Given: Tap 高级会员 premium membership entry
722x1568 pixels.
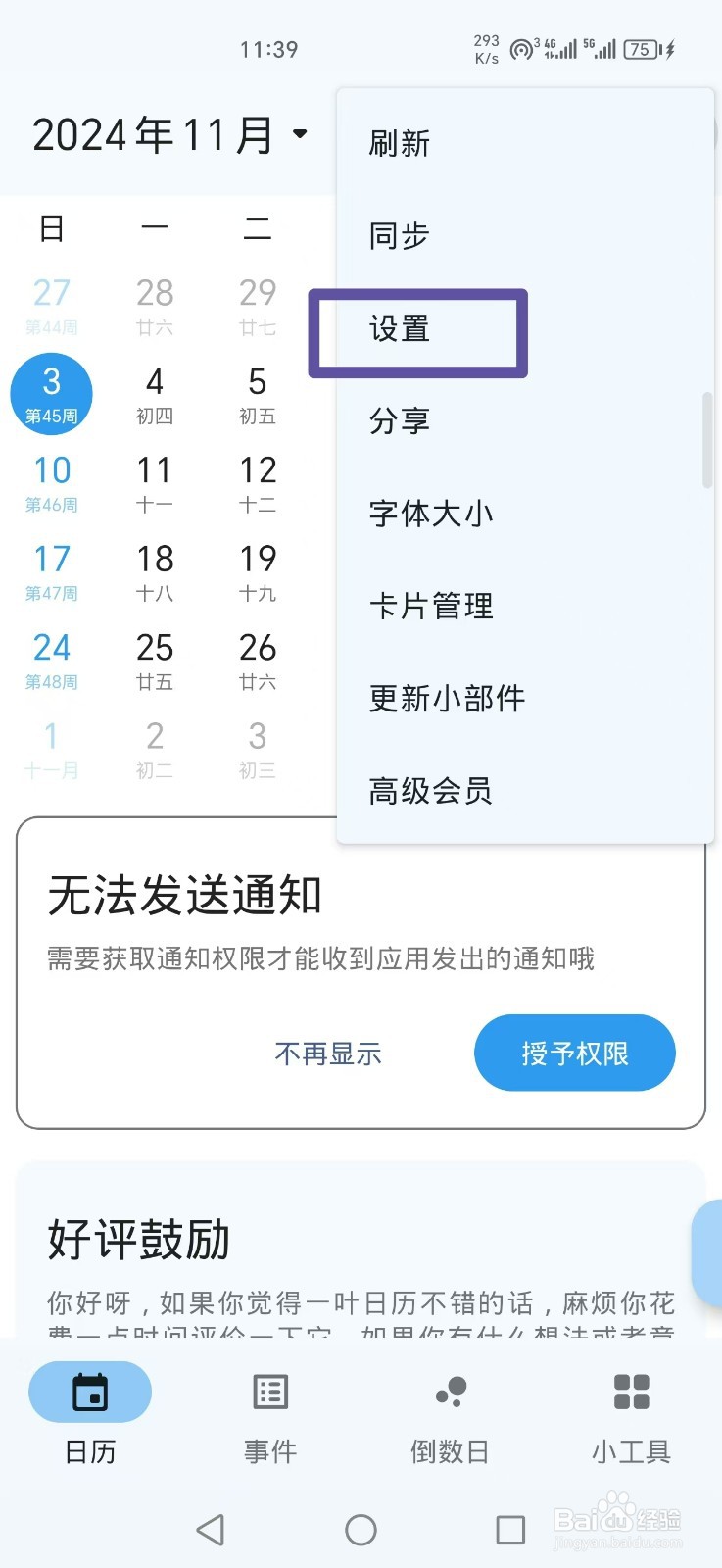Looking at the screenshot, I should 431,791.
